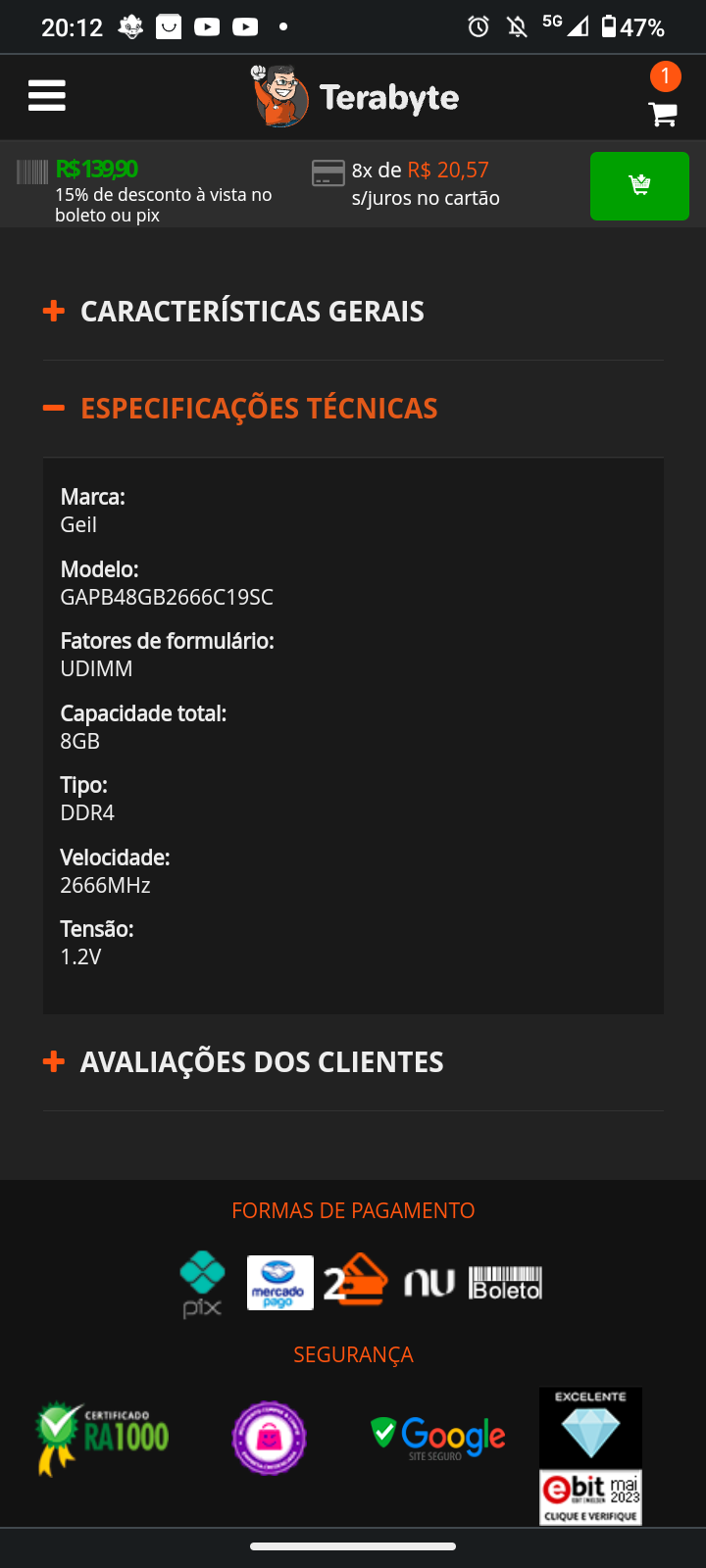Collapse Especificações Técnicas section
The height and width of the screenshot is (1568, 706).
tap(353, 409)
